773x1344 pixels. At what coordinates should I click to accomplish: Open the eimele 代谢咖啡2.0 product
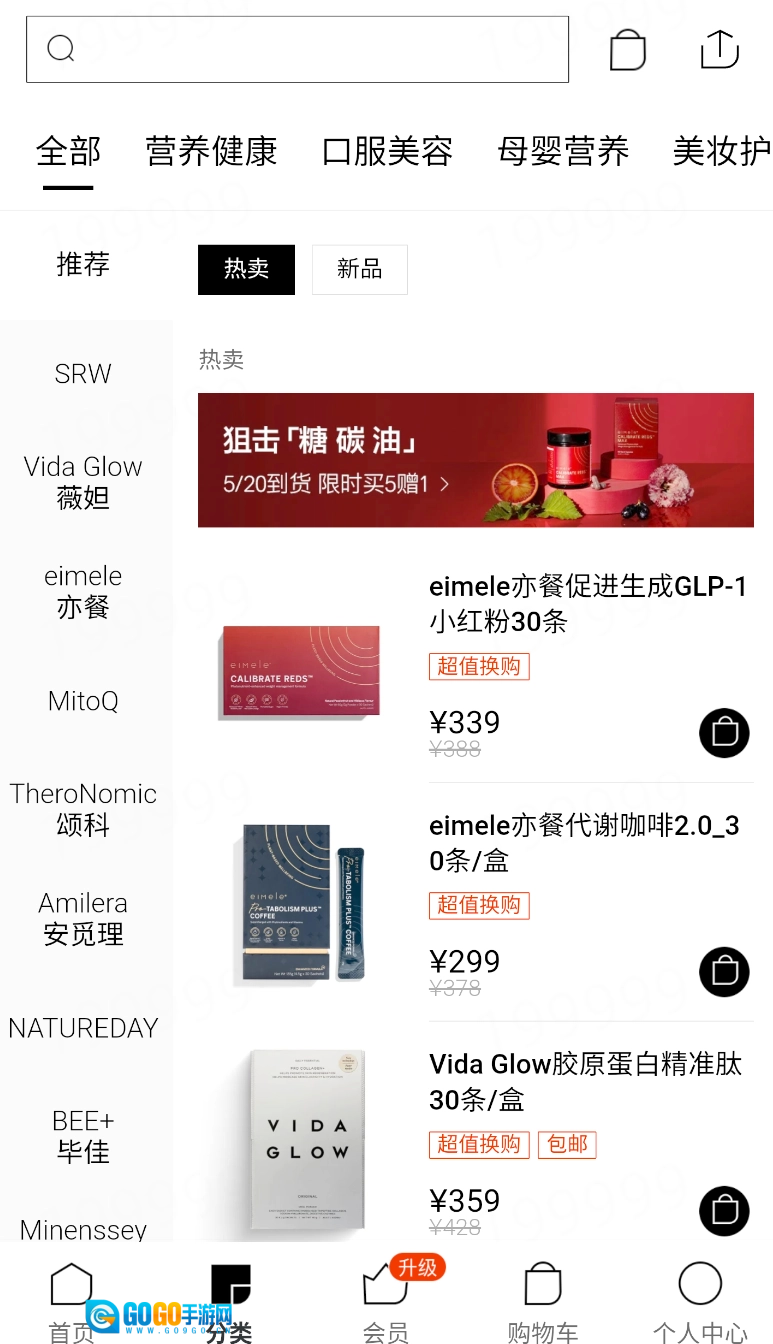(584, 843)
